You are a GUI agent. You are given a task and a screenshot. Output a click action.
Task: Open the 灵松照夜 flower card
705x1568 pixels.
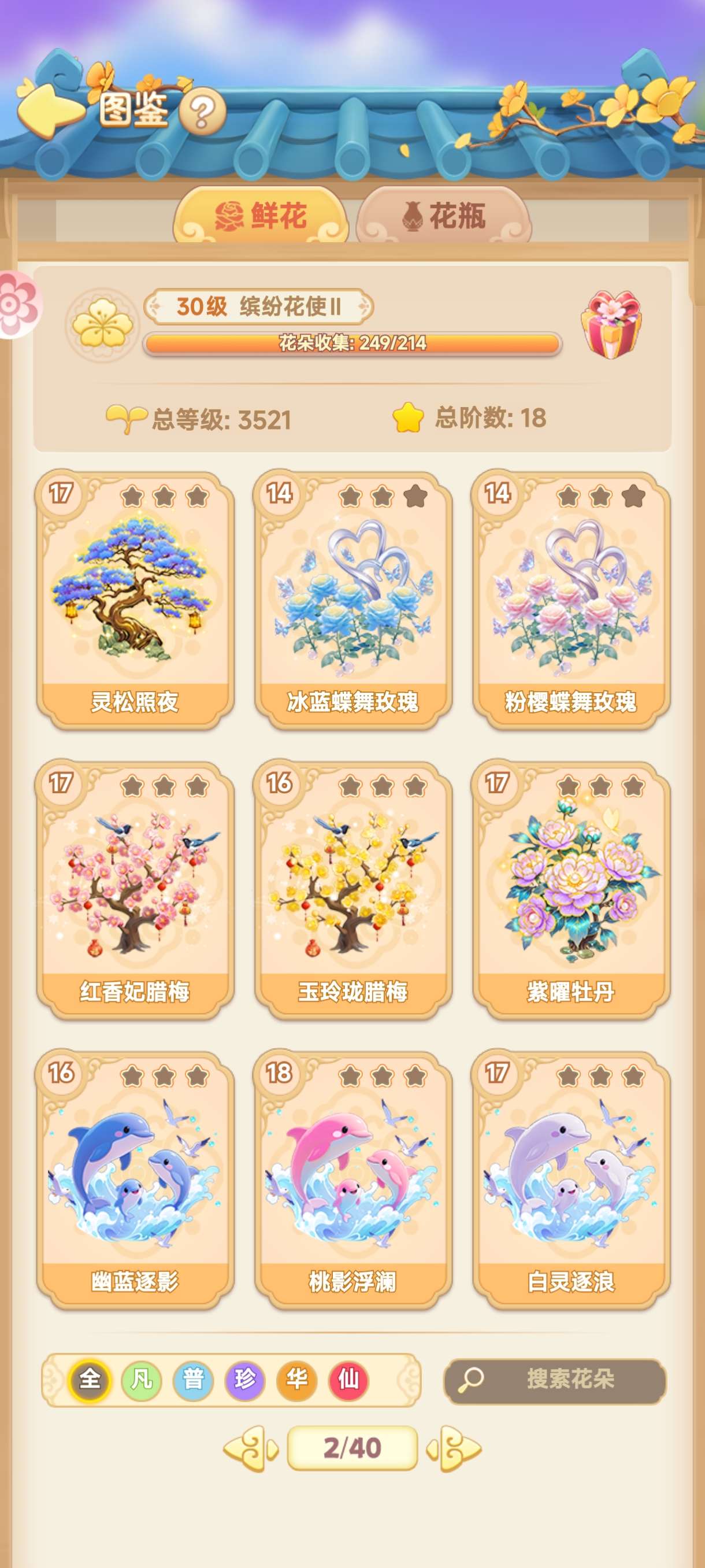click(x=135, y=601)
